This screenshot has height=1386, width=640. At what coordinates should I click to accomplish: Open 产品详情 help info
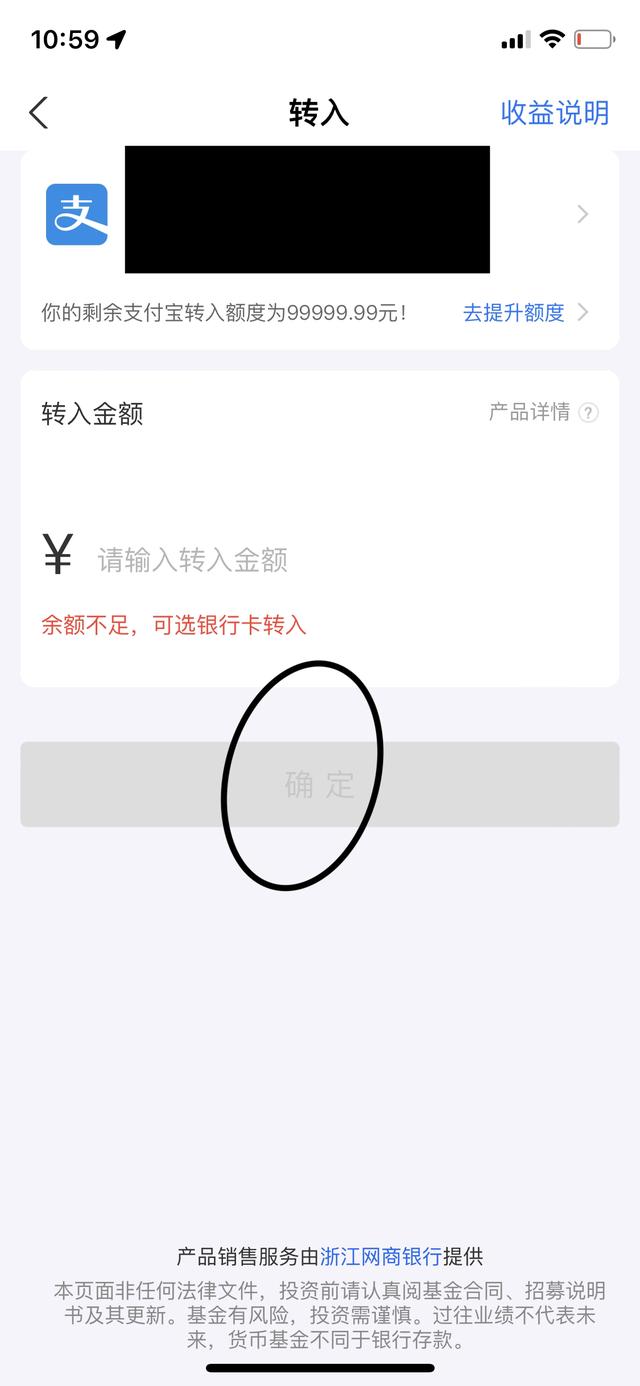click(x=543, y=412)
